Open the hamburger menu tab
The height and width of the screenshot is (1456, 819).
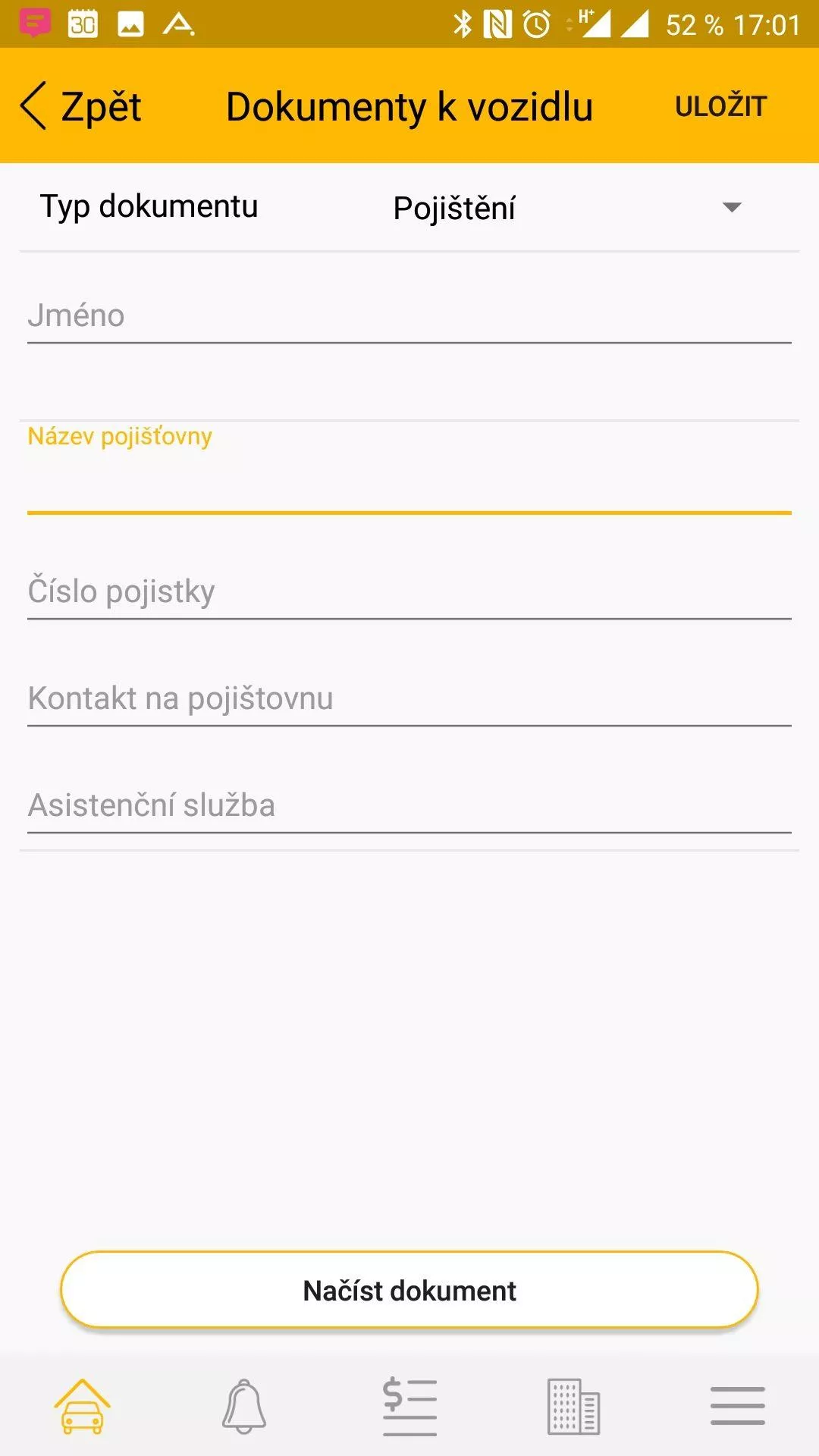coord(738,1406)
